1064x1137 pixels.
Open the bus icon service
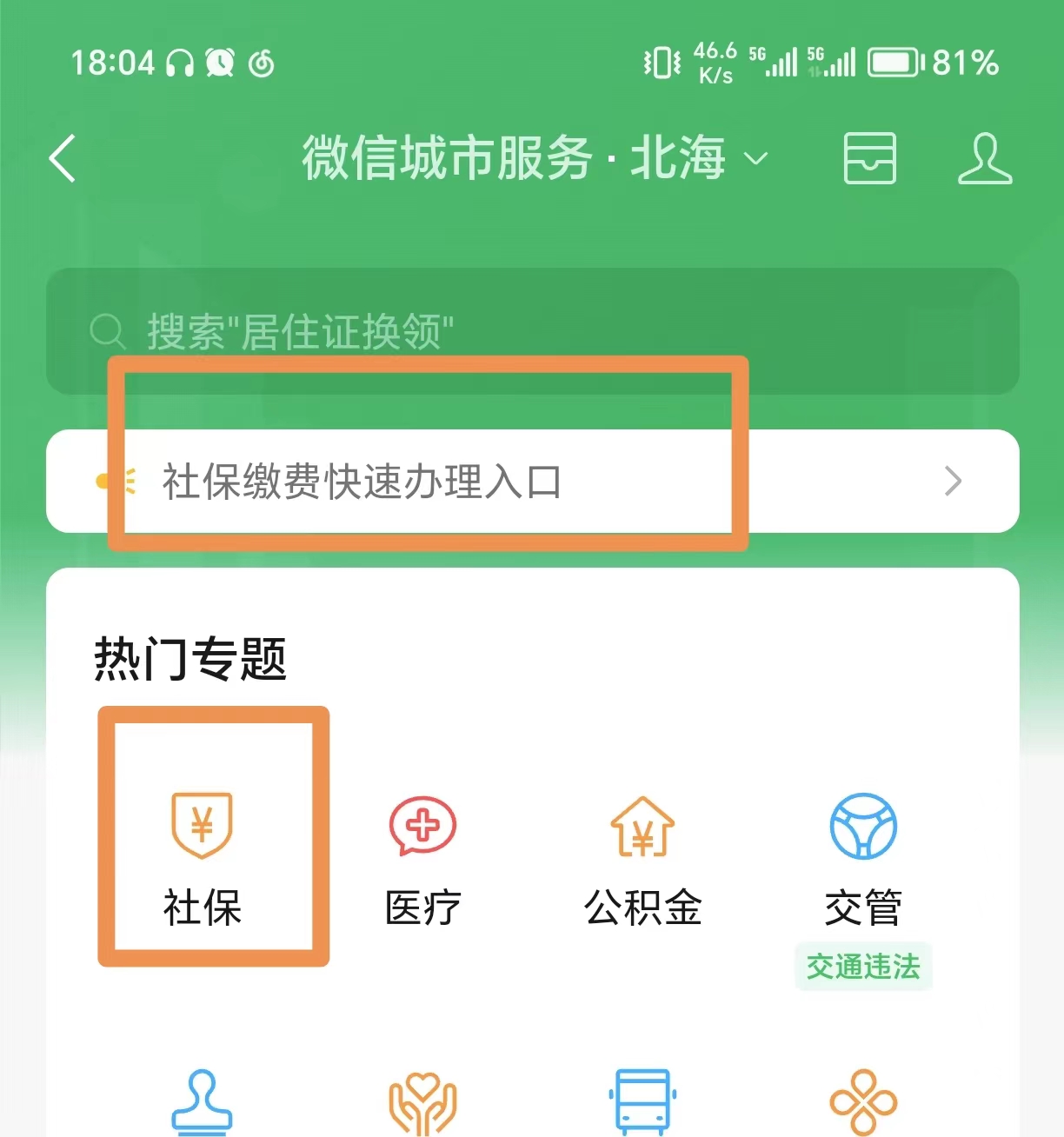point(642,1102)
